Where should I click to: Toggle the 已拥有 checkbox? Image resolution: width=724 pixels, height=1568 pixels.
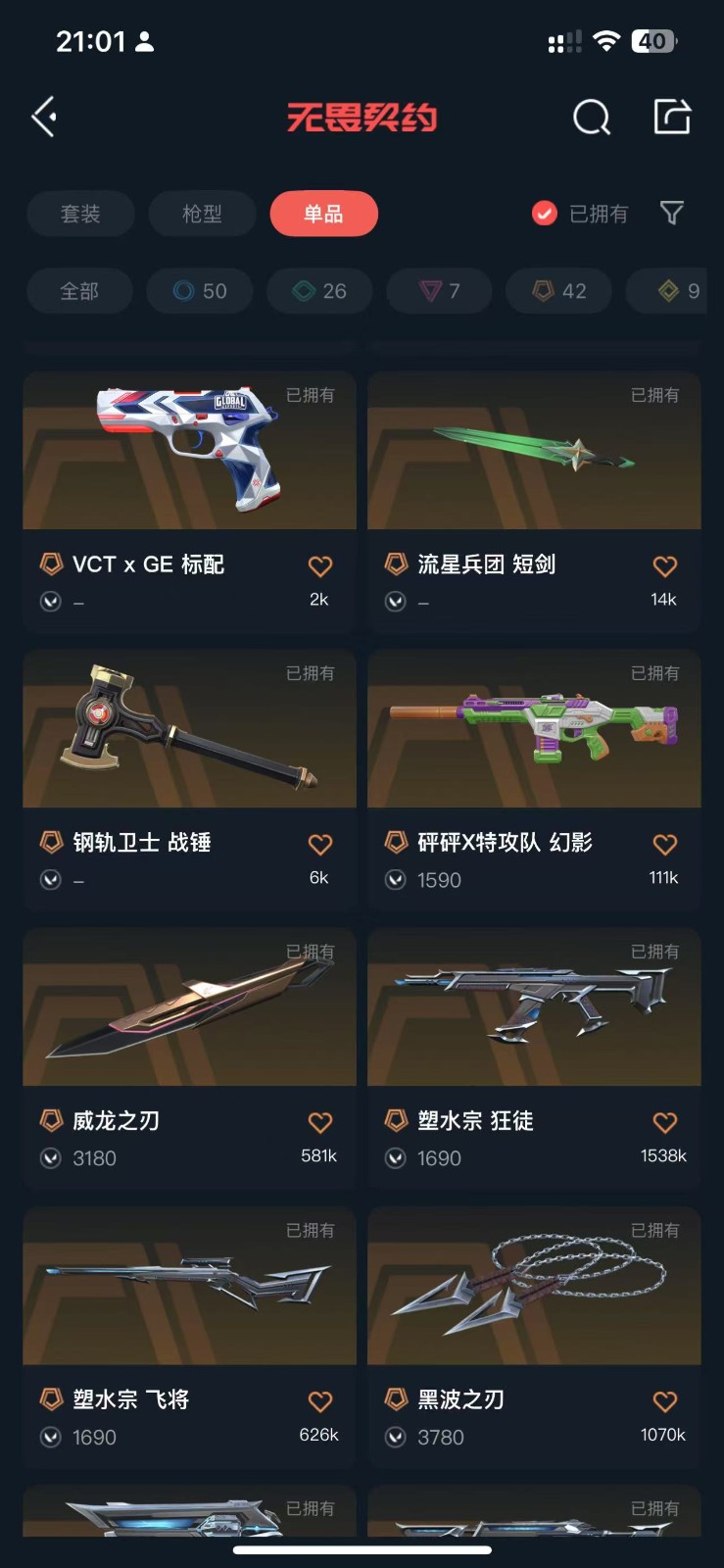(544, 214)
